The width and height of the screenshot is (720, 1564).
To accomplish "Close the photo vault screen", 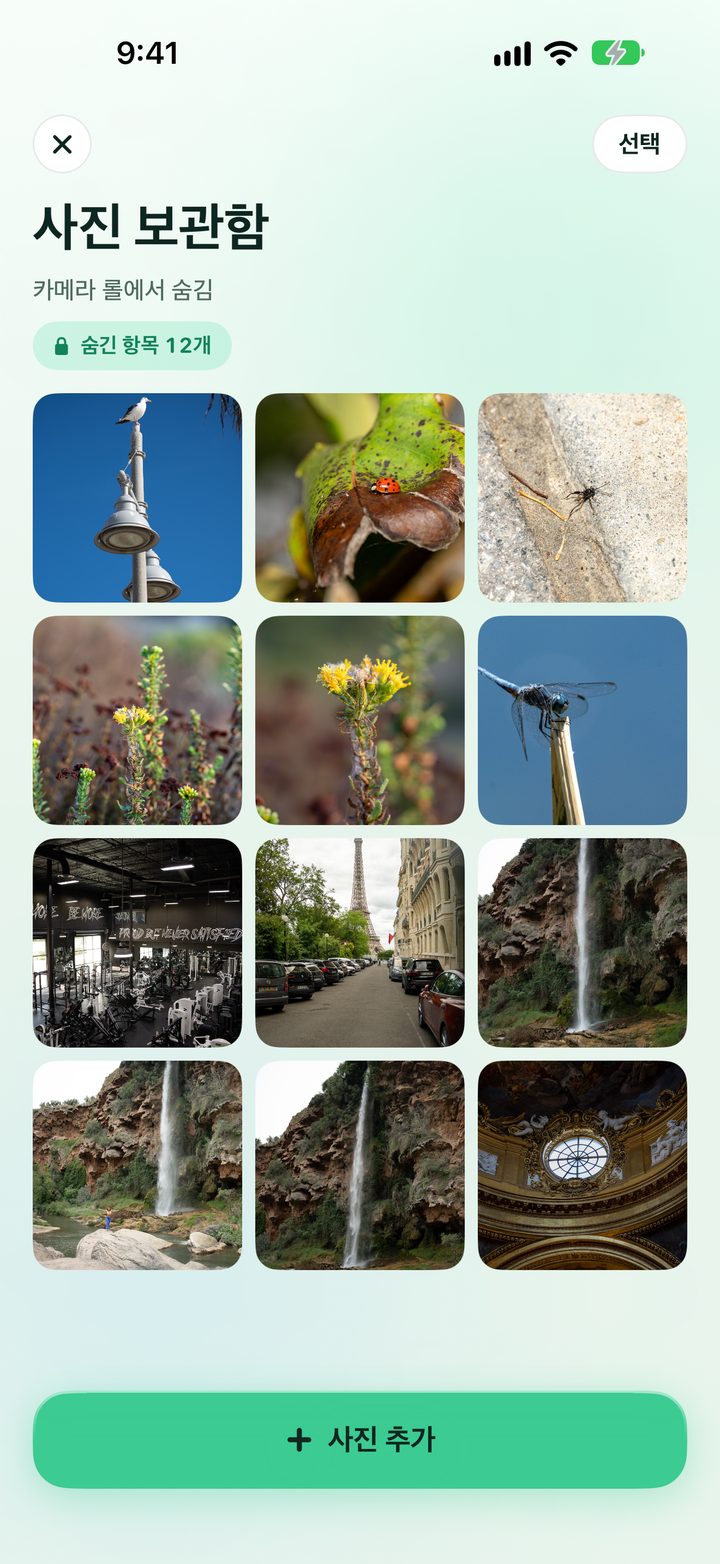I will point(62,144).
